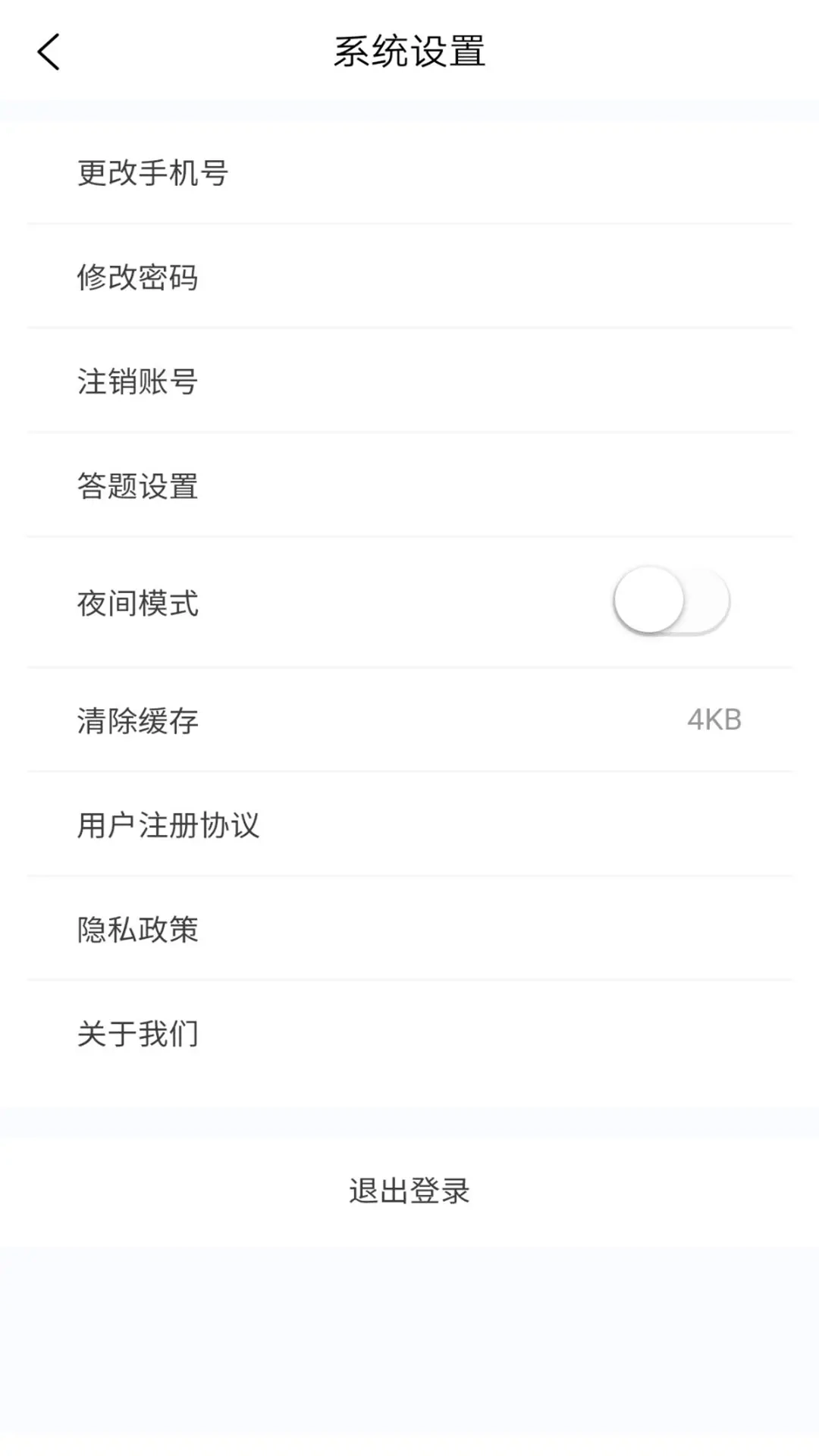Click the 系统设置 title text

(409, 52)
